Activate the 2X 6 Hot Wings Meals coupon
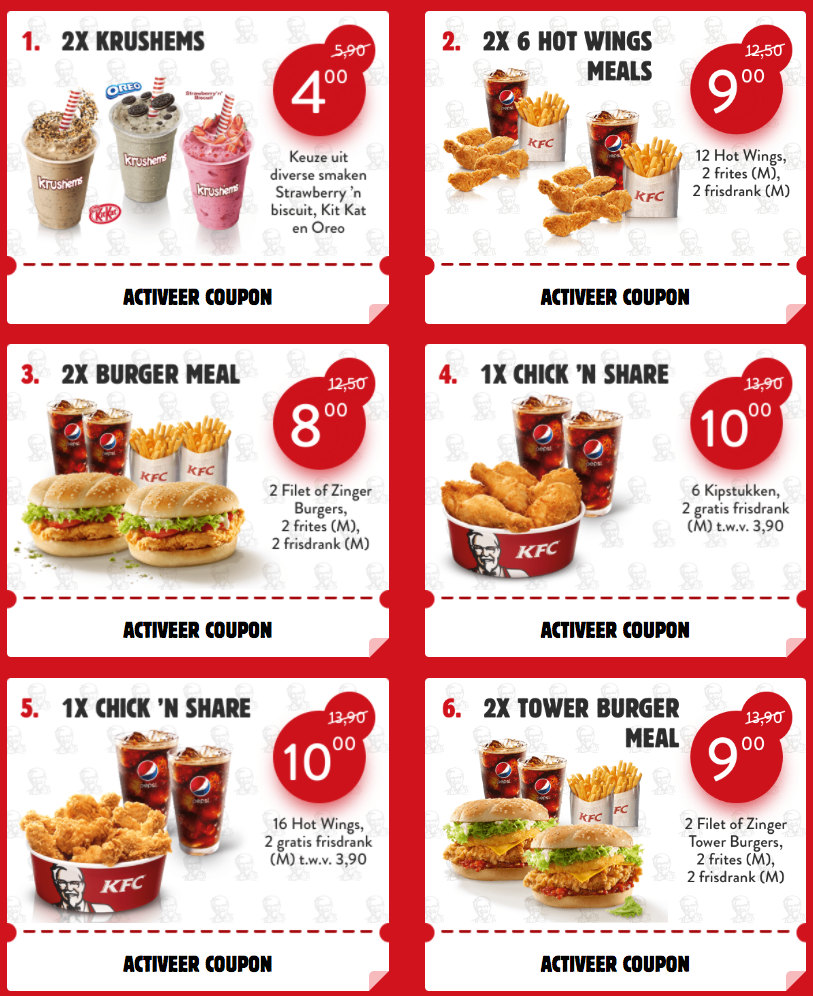The image size is (813, 996). coord(613,297)
